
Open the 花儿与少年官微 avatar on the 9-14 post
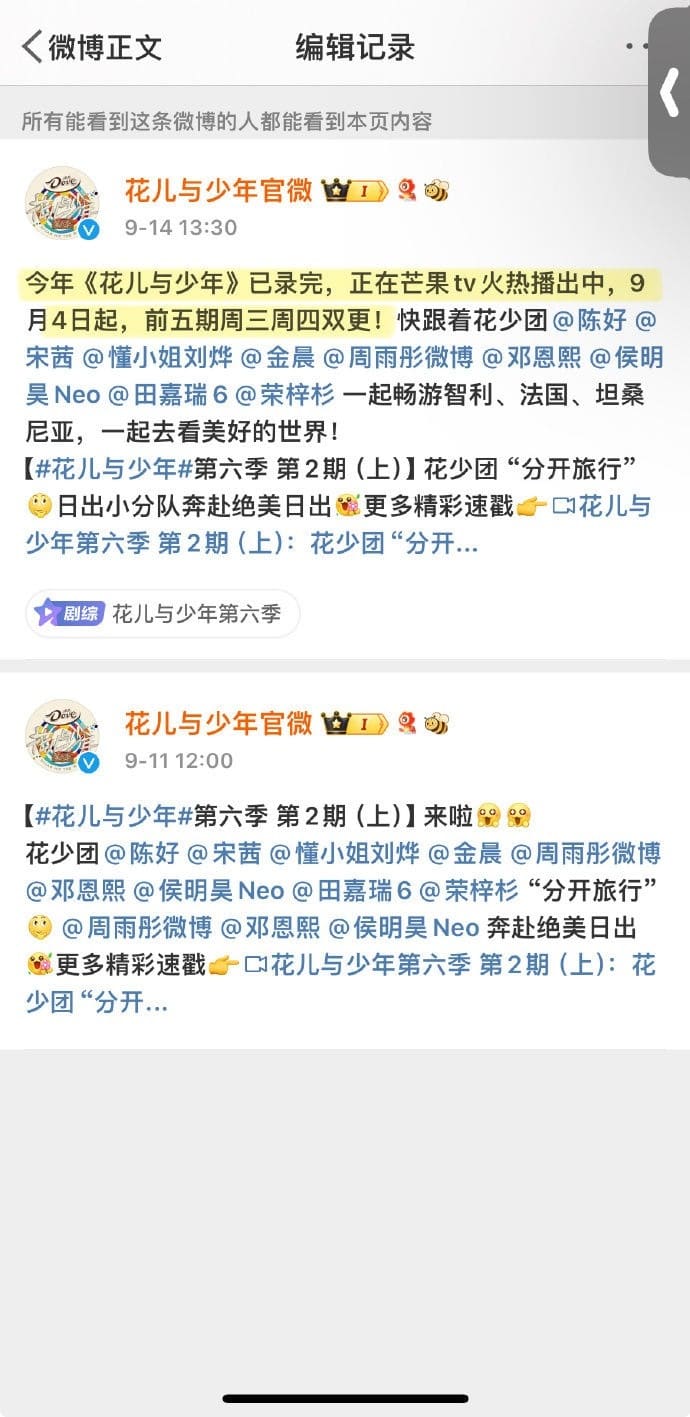(62, 205)
